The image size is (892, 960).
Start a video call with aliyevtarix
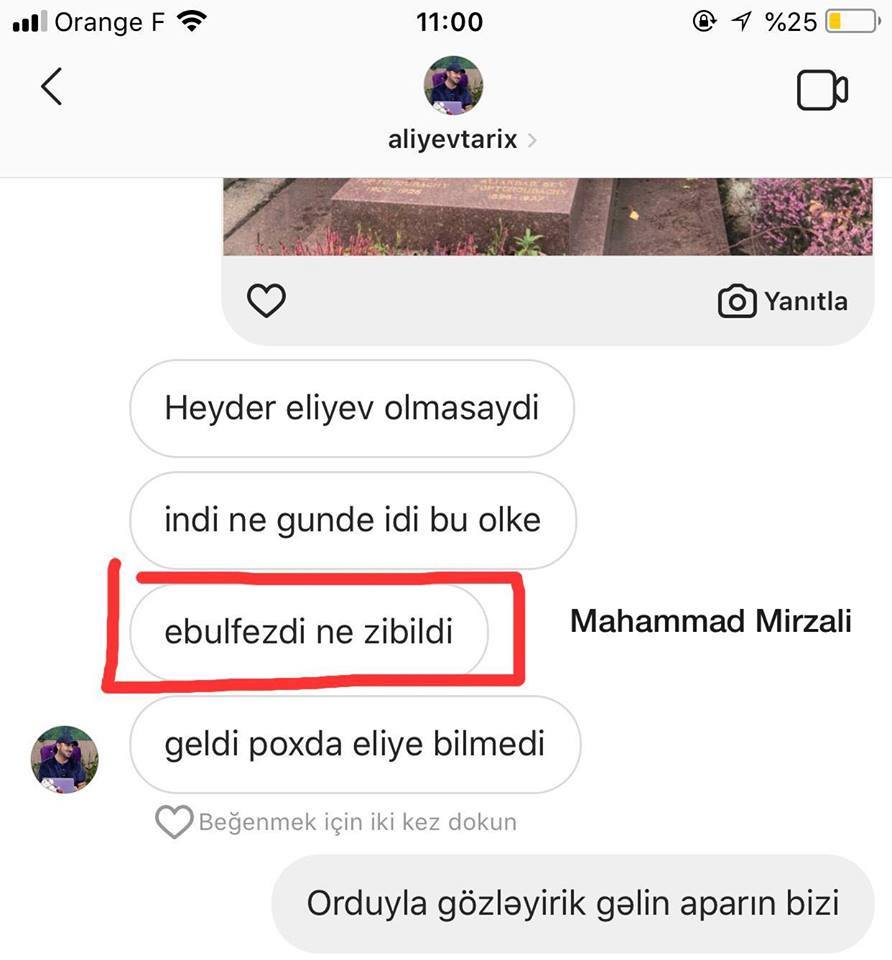click(x=822, y=88)
